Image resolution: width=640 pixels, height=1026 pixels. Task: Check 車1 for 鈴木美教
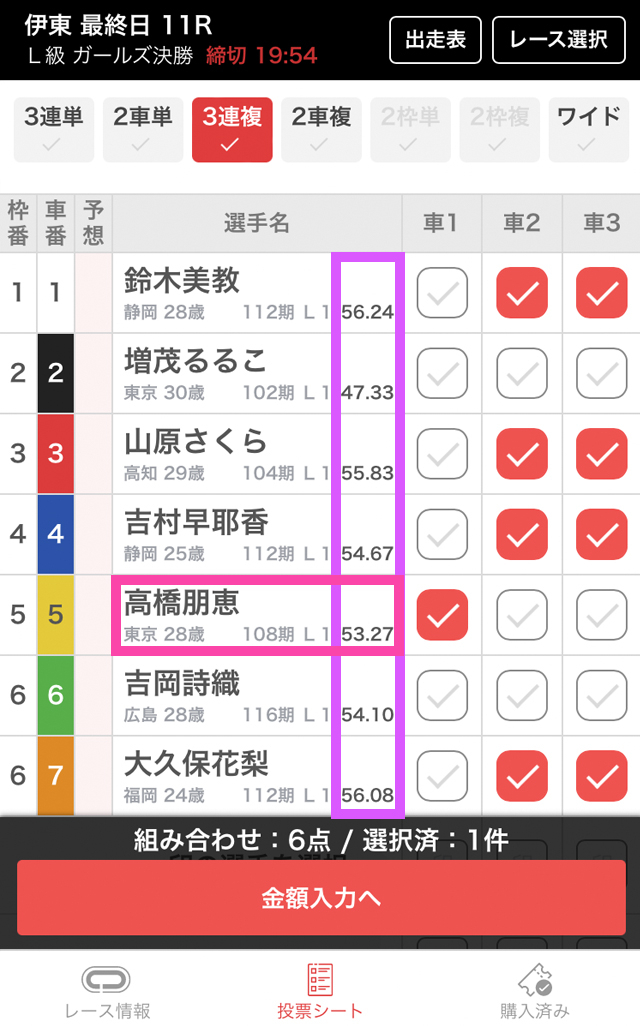point(442,292)
